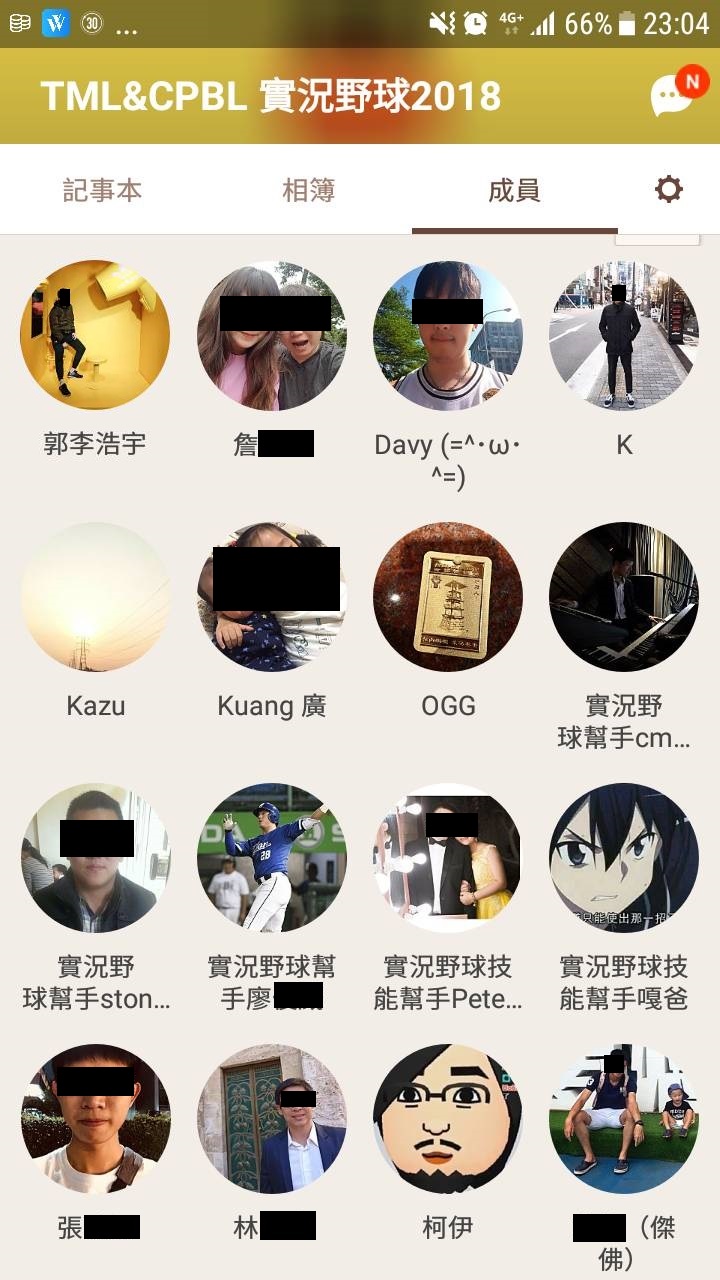View Kuang 廣's profile
720x1280 pixels.
tap(271, 597)
